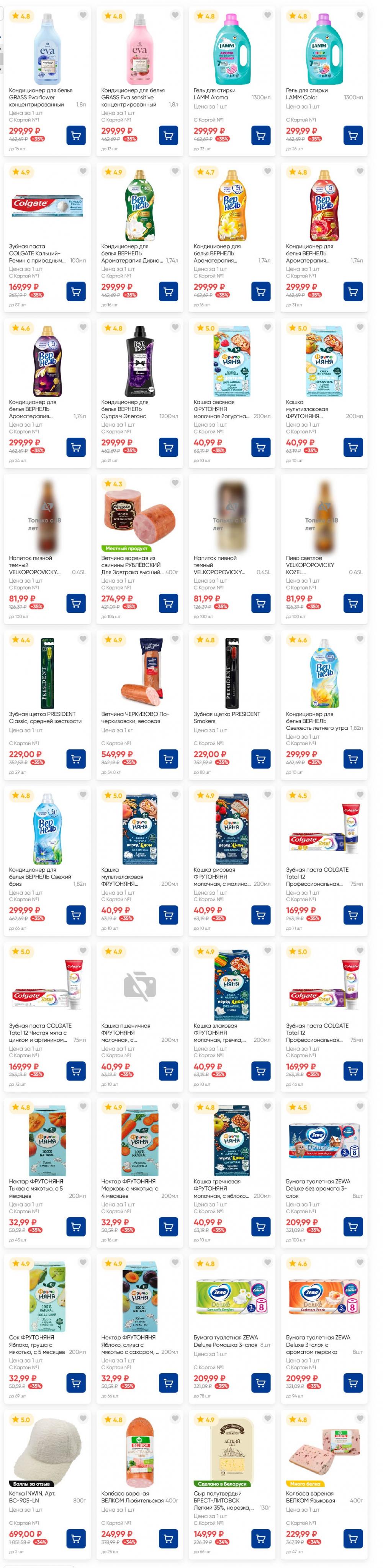Add Кепка INWIN to cart
This screenshot has width=383, height=1568.
pyautogui.click(x=75, y=1539)
